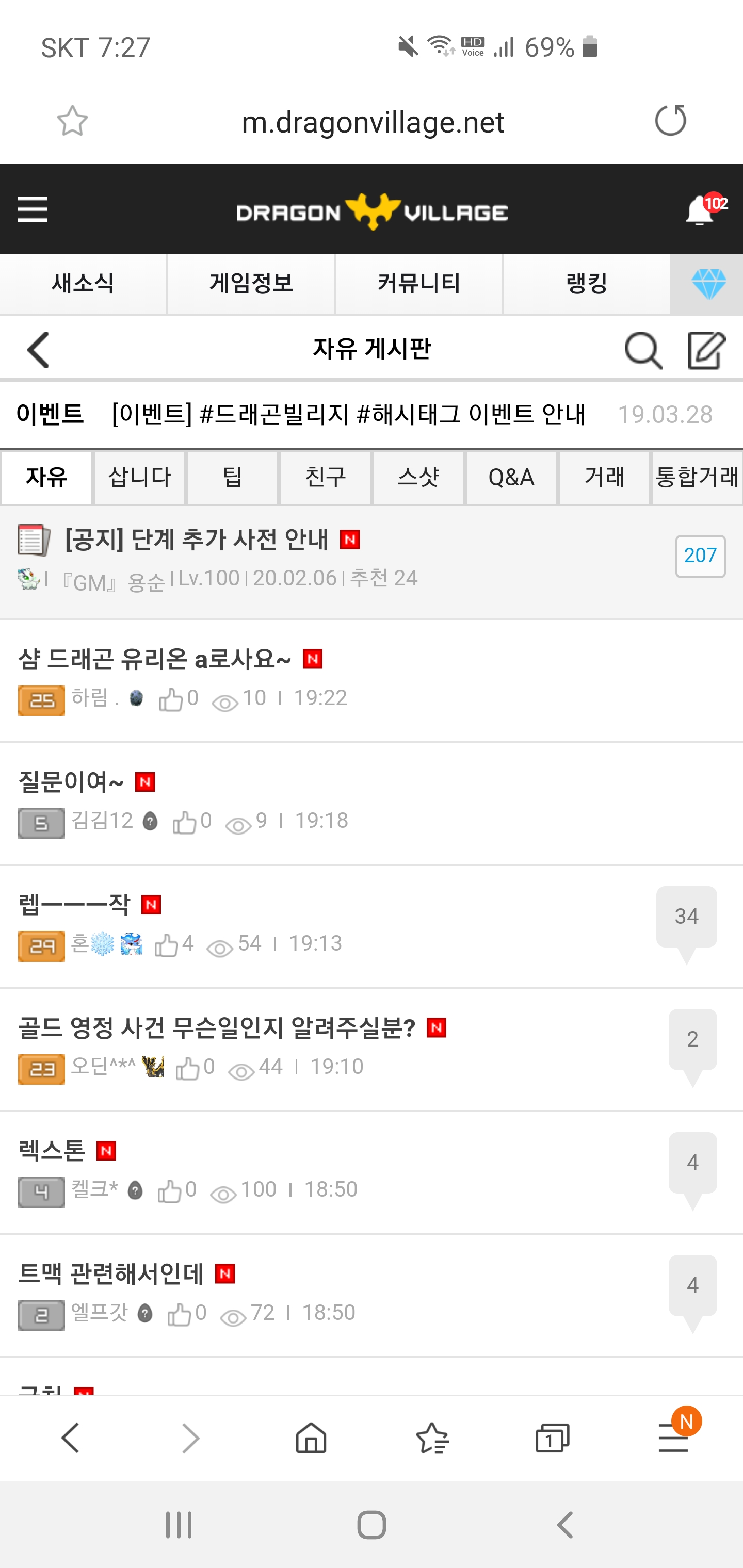Tap the blue diamond icon

[708, 284]
